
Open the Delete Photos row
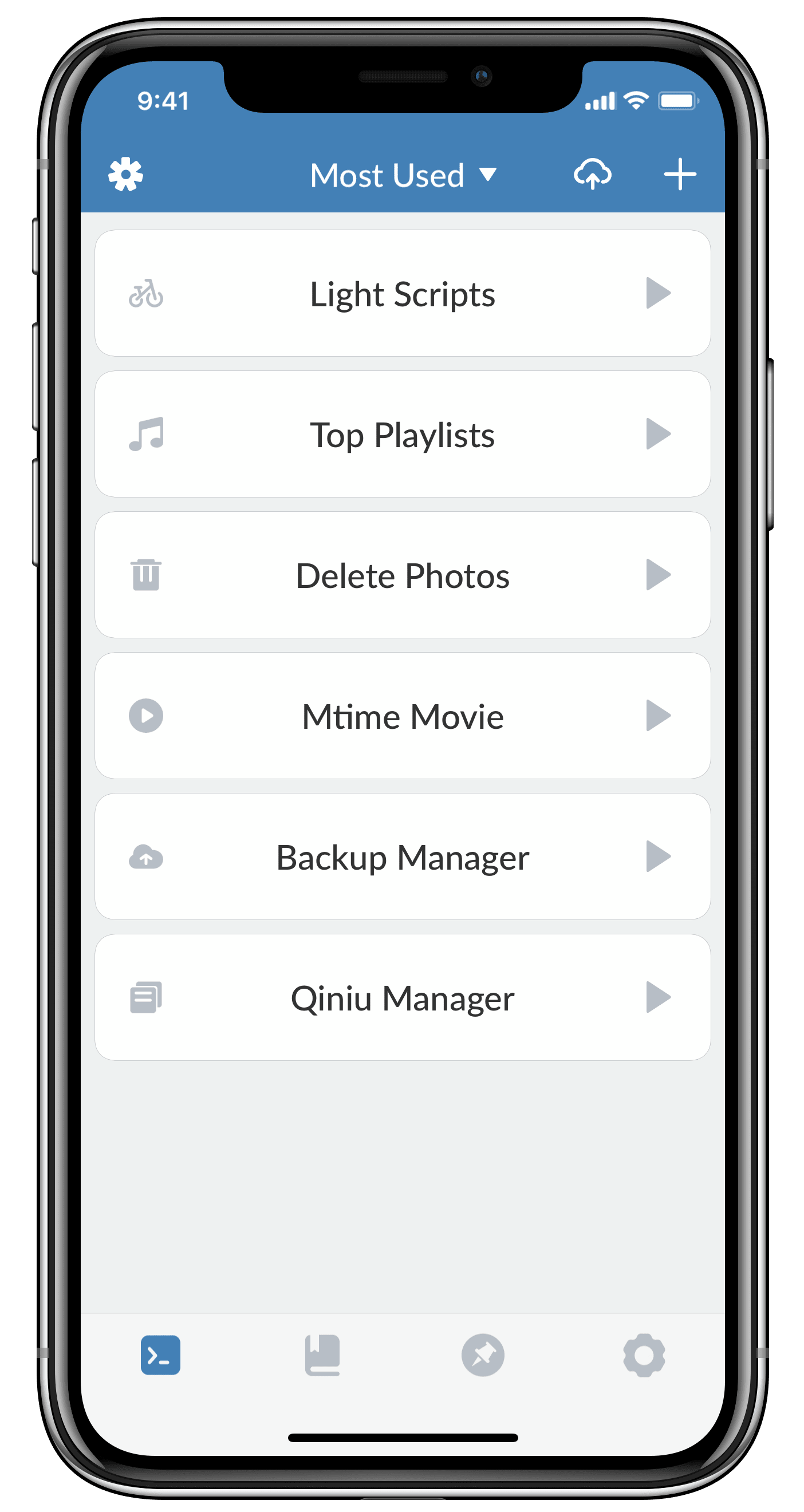point(403,575)
